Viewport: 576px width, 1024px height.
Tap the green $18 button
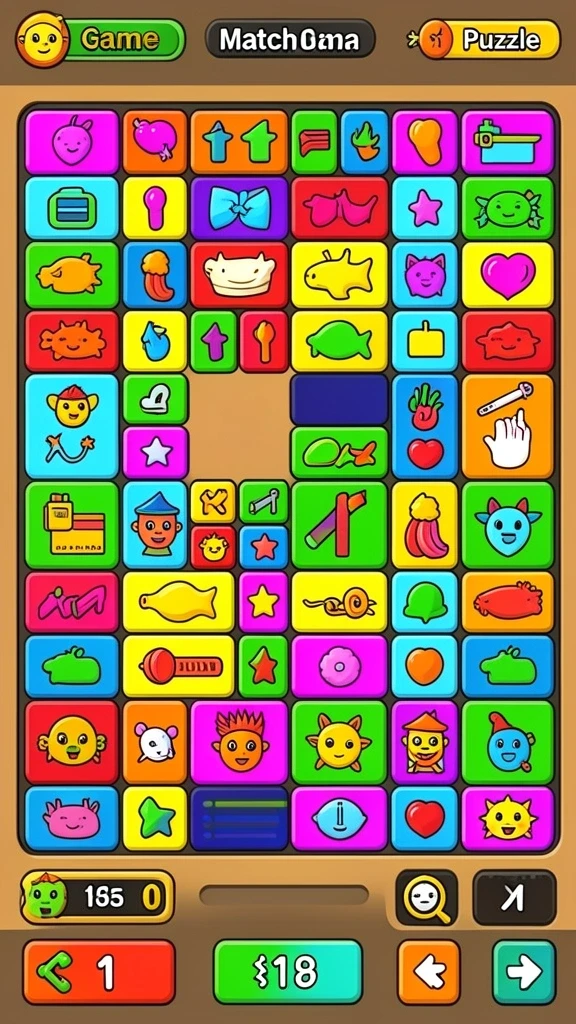288,972
